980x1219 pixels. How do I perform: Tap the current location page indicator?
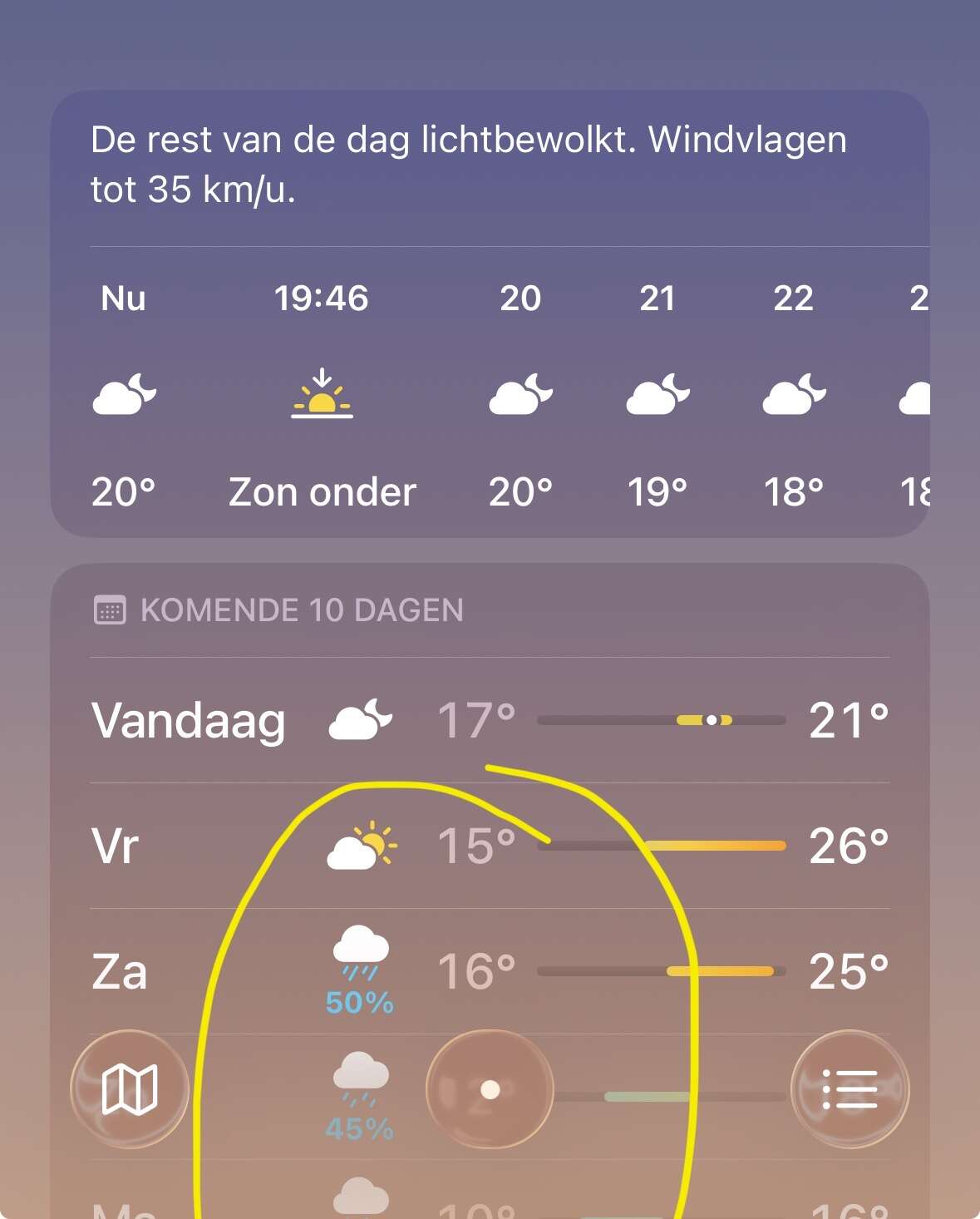490,1089
